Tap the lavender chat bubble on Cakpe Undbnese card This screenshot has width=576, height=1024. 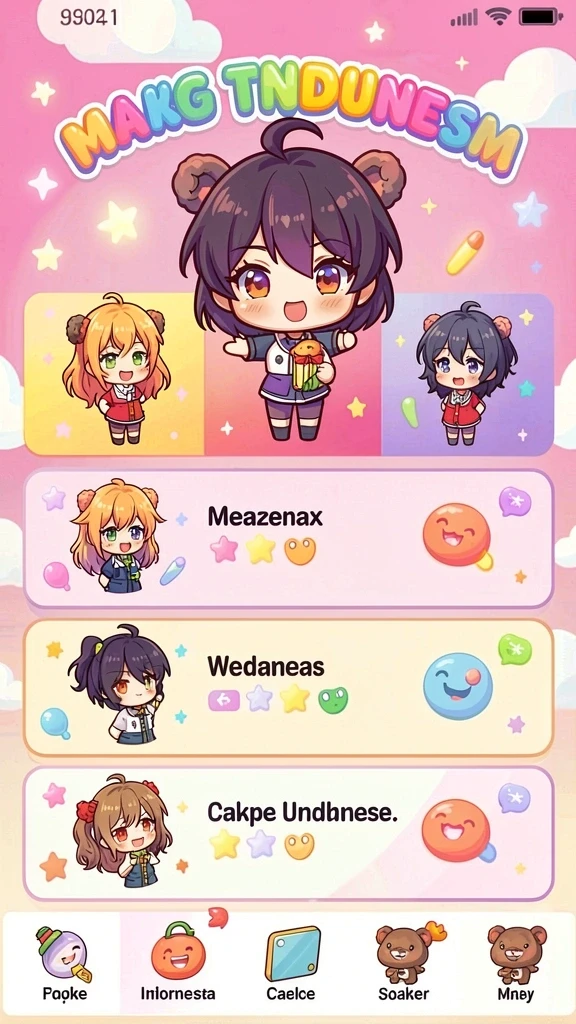click(x=515, y=798)
